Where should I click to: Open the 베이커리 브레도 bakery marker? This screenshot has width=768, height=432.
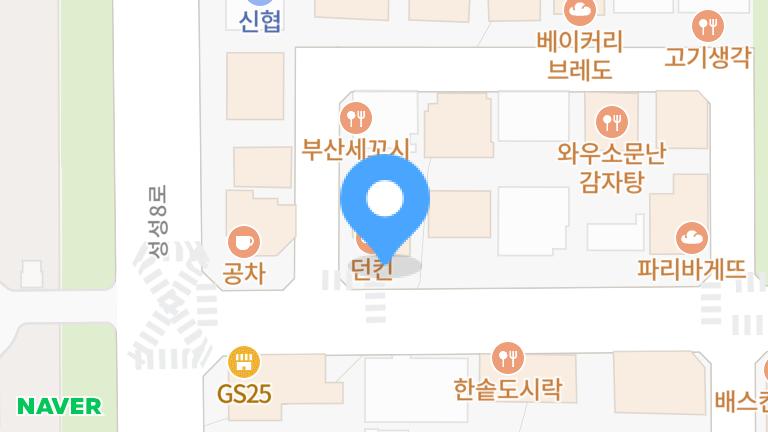pyautogui.click(x=580, y=13)
